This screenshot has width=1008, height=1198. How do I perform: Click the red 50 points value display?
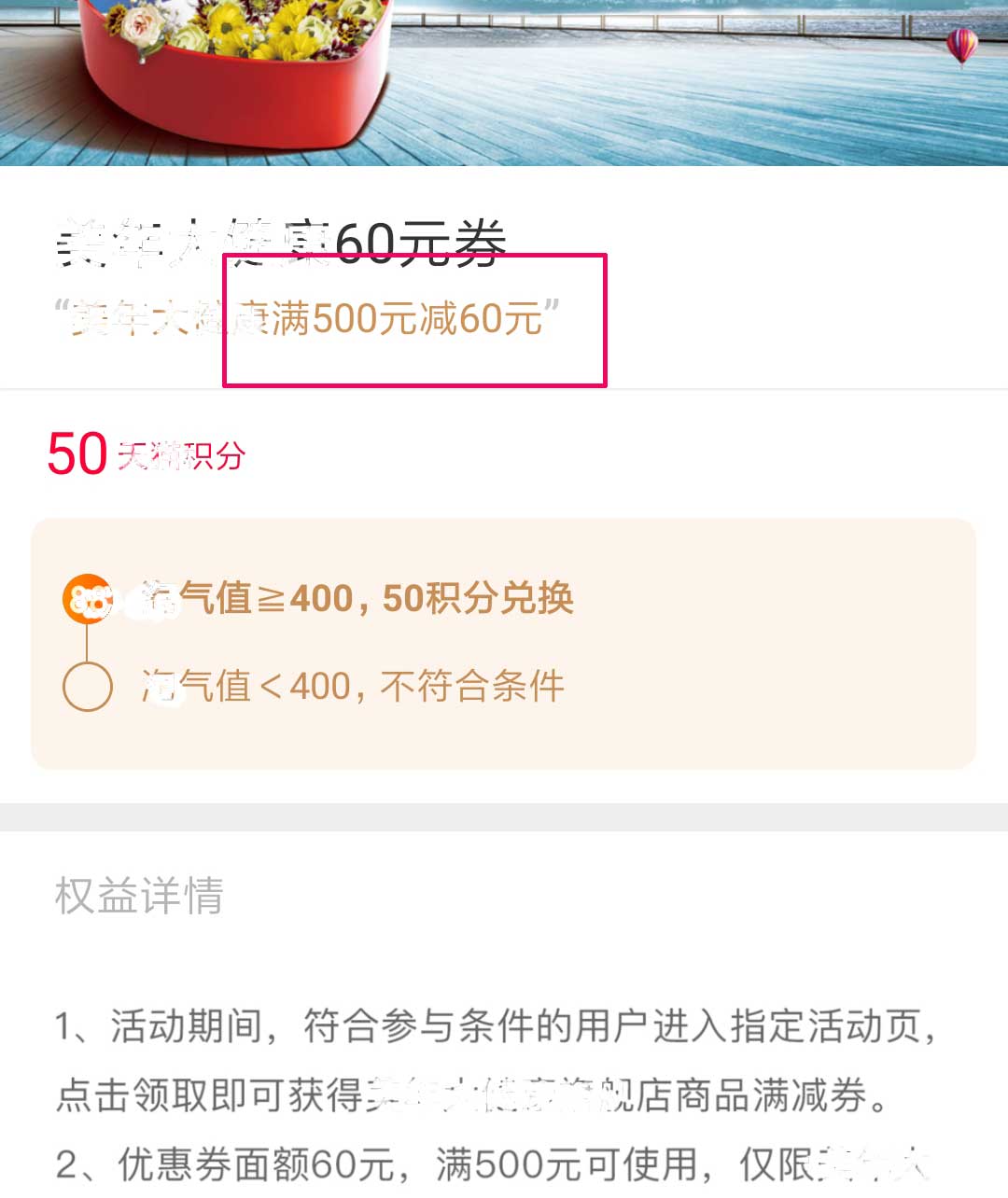pyautogui.click(x=77, y=454)
